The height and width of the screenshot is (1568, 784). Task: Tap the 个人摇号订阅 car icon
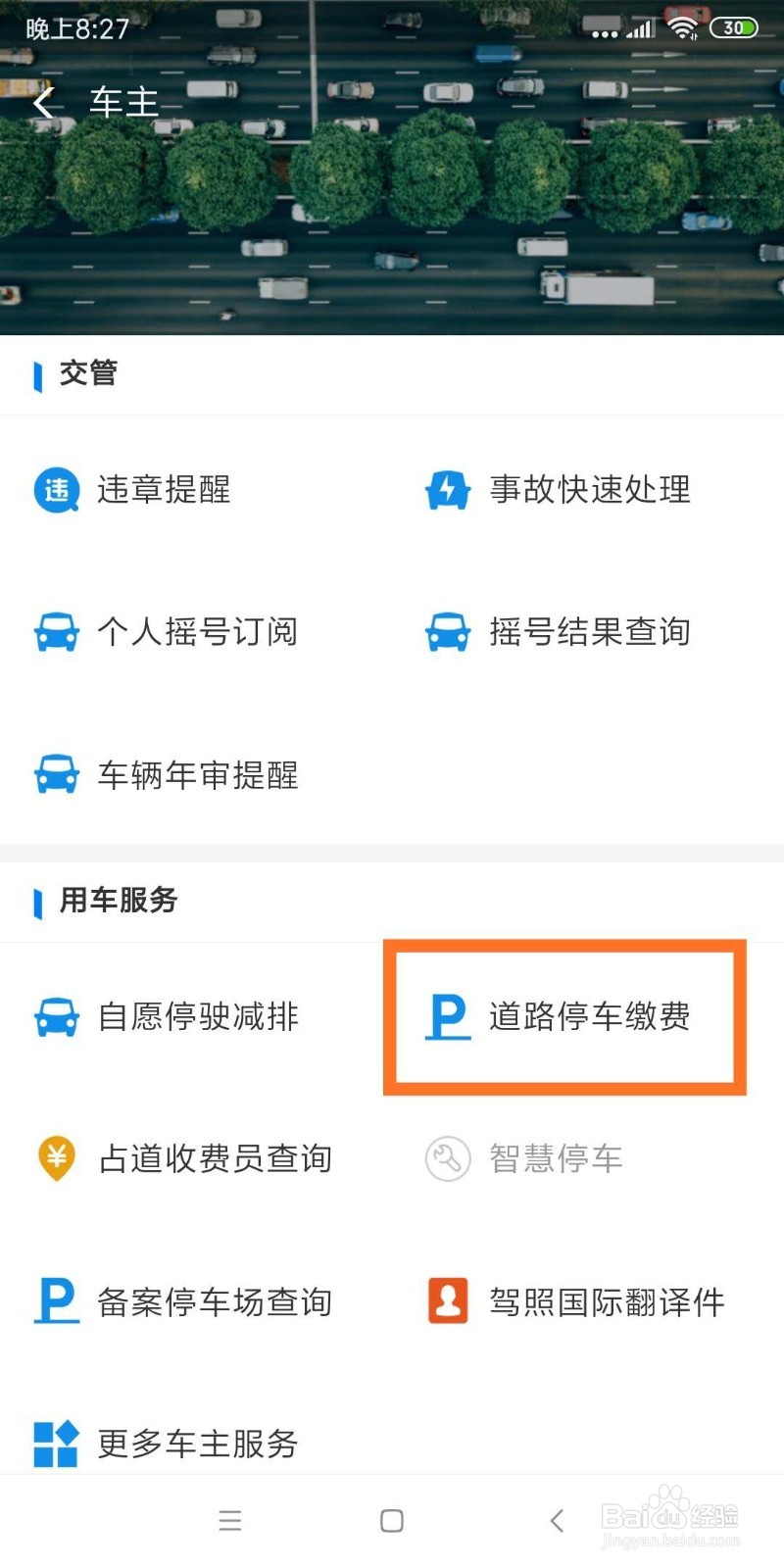57,631
